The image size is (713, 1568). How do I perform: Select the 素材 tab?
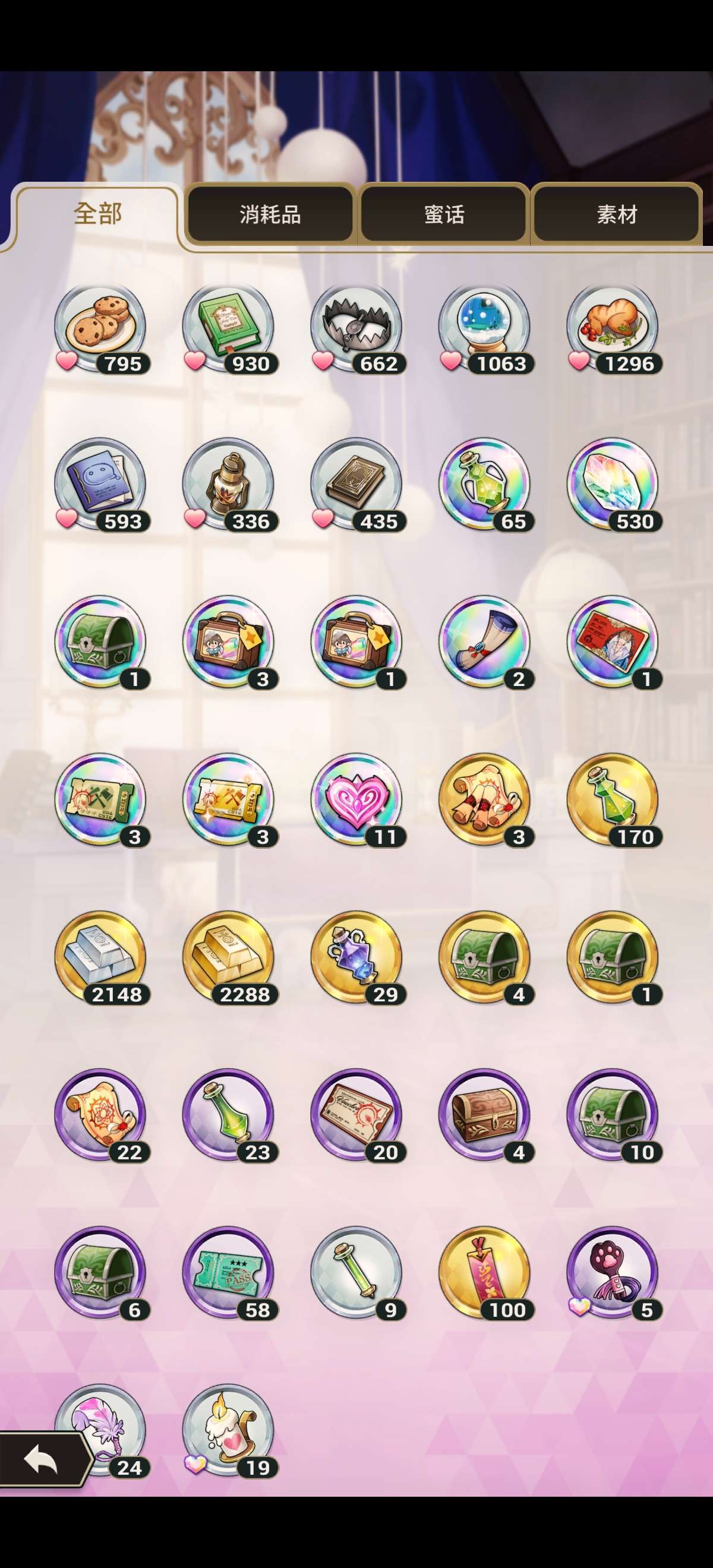[617, 214]
